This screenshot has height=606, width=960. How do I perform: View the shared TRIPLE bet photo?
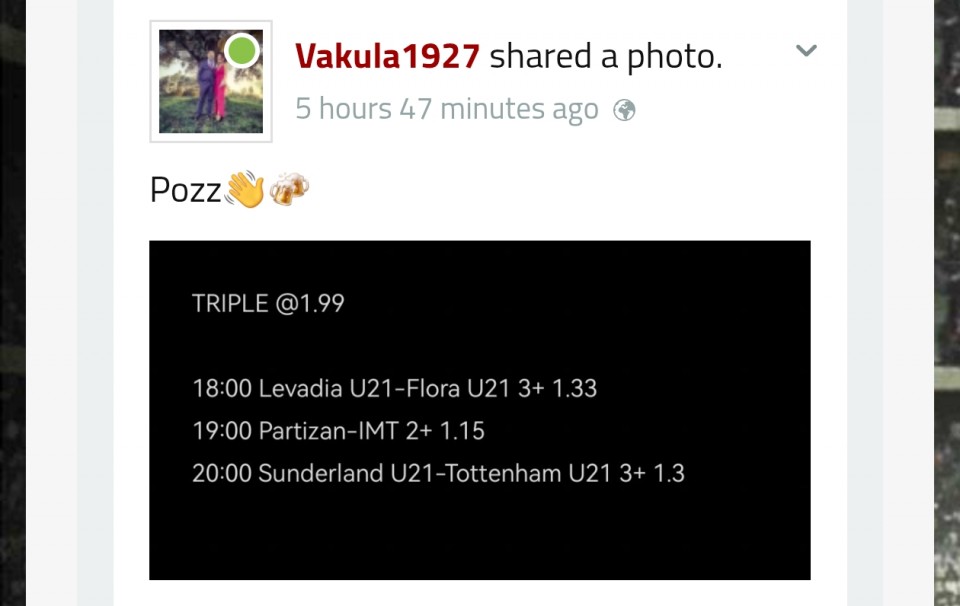click(479, 409)
